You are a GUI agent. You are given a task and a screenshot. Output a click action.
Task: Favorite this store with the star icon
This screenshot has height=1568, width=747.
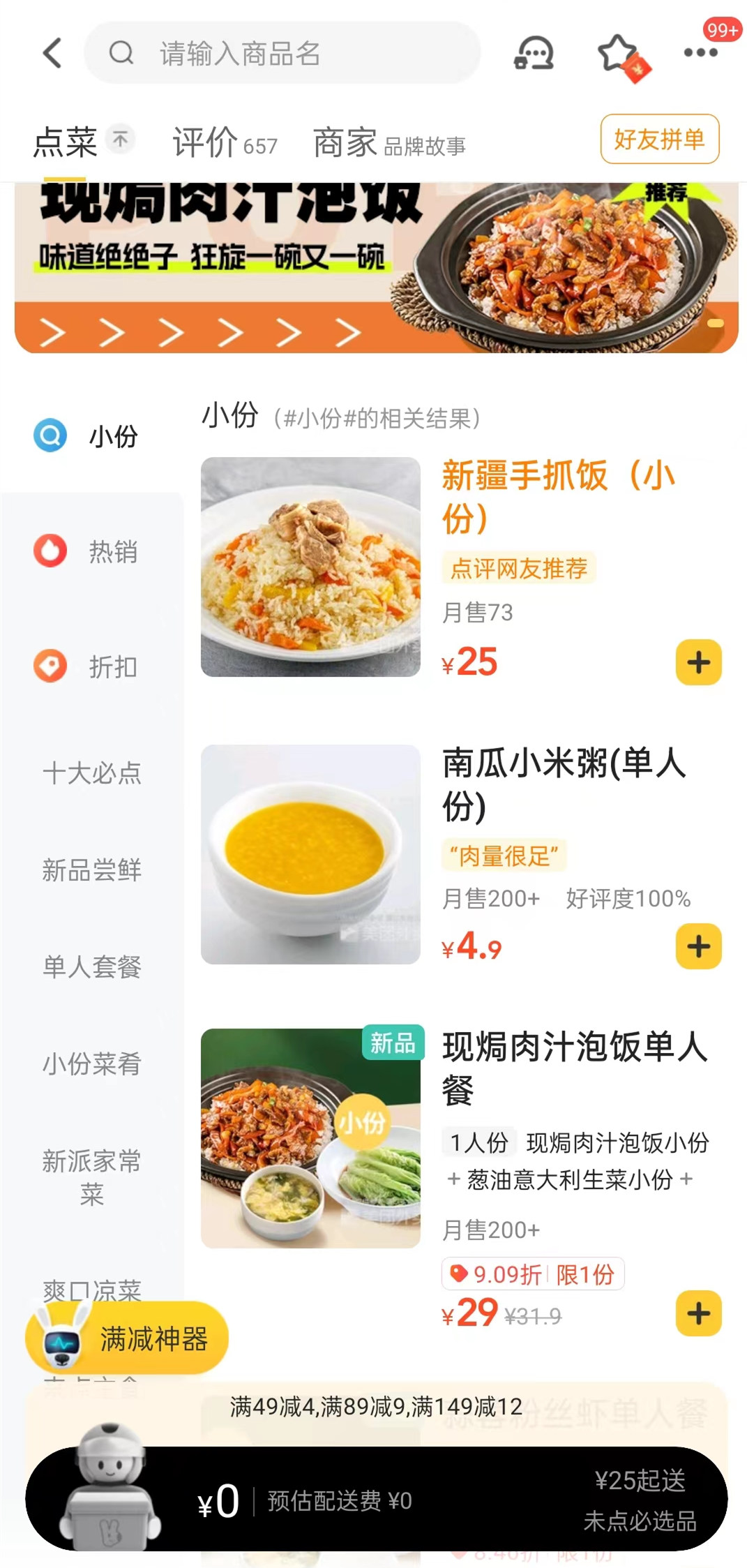pos(618,53)
